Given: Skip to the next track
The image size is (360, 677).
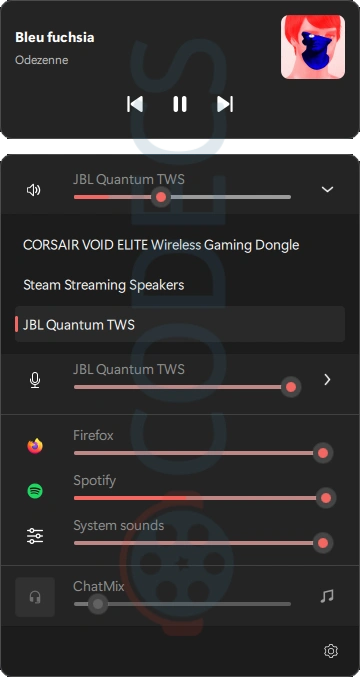Looking at the screenshot, I should (225, 104).
